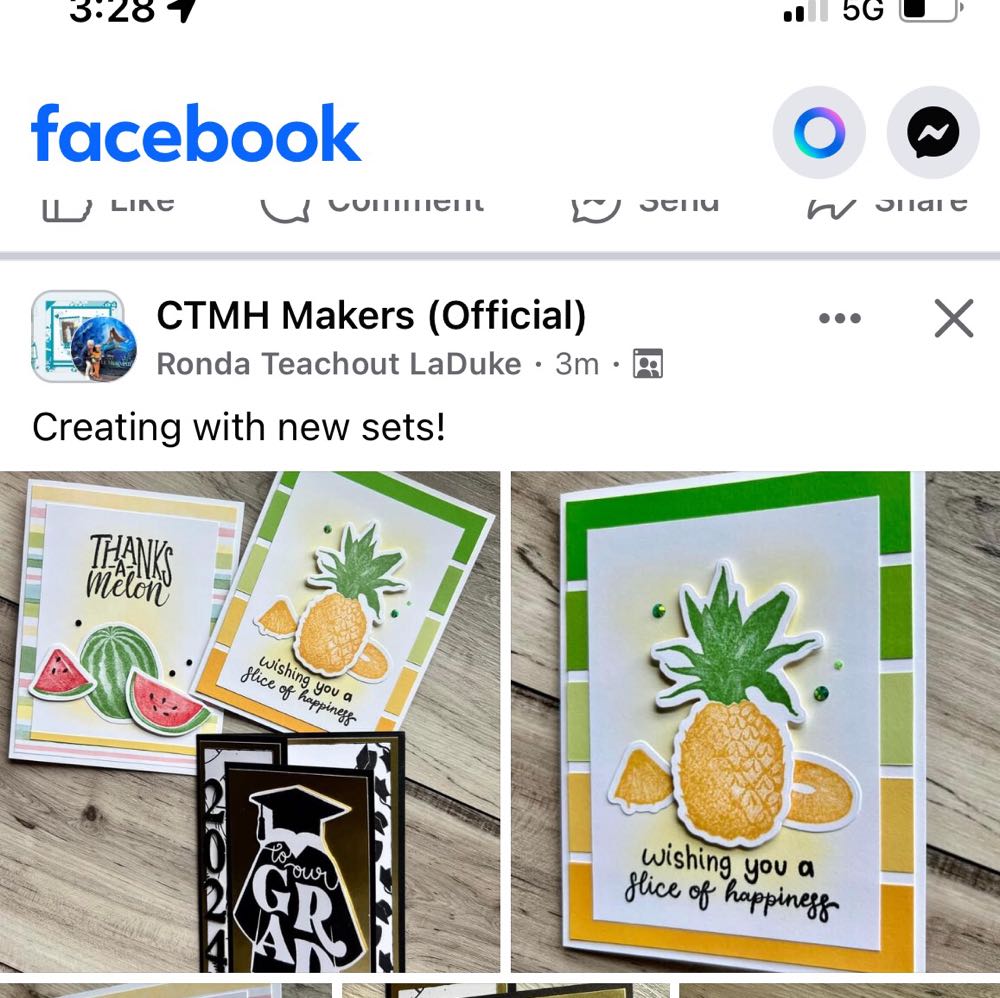Open the three-dot menu on Ronda's post
Viewport: 1000px width, 998px height.
coord(839,319)
